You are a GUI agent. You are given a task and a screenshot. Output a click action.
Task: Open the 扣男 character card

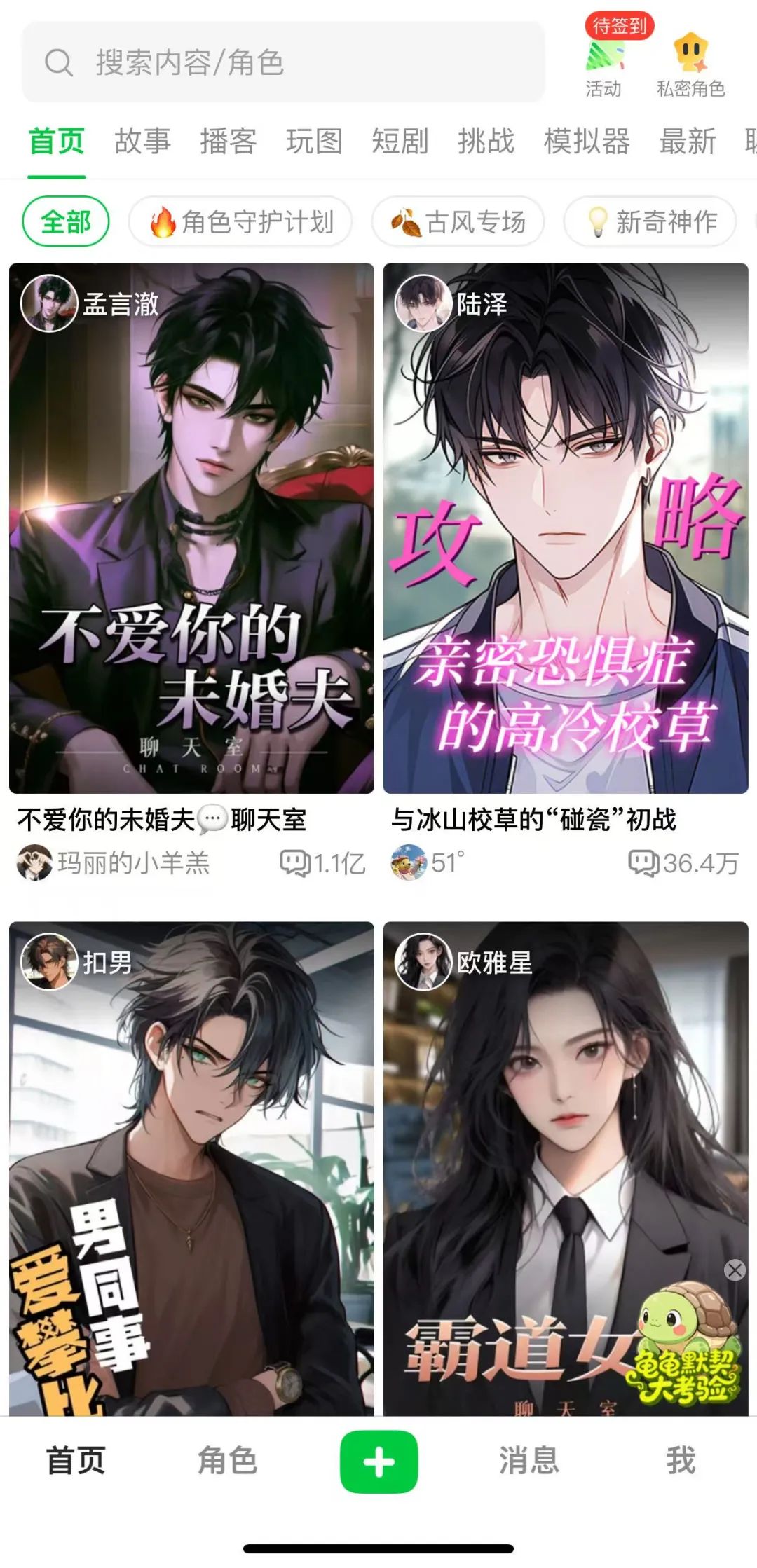(191, 1167)
